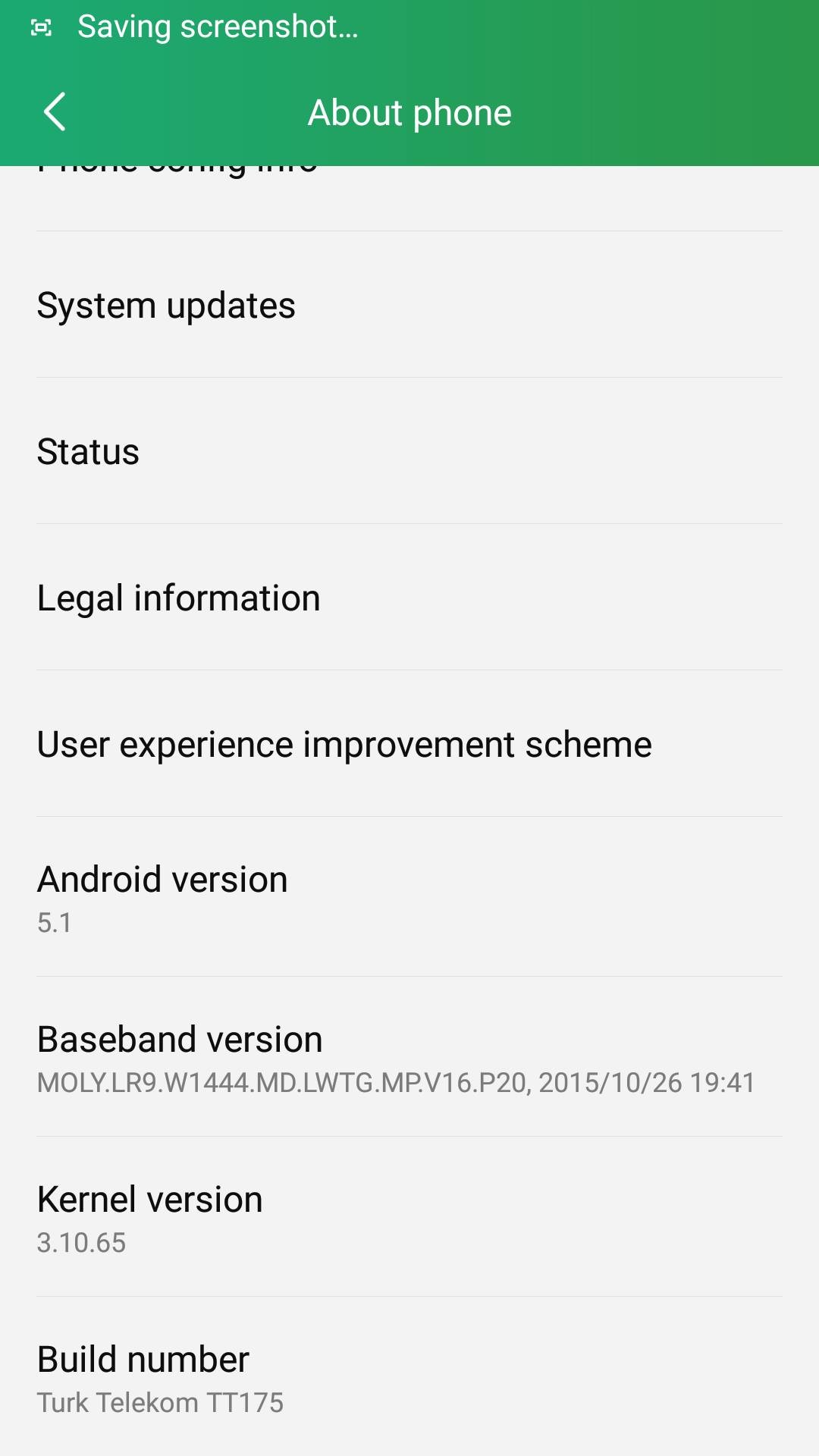
Task: Tap the Android version row
Action: coord(409,897)
